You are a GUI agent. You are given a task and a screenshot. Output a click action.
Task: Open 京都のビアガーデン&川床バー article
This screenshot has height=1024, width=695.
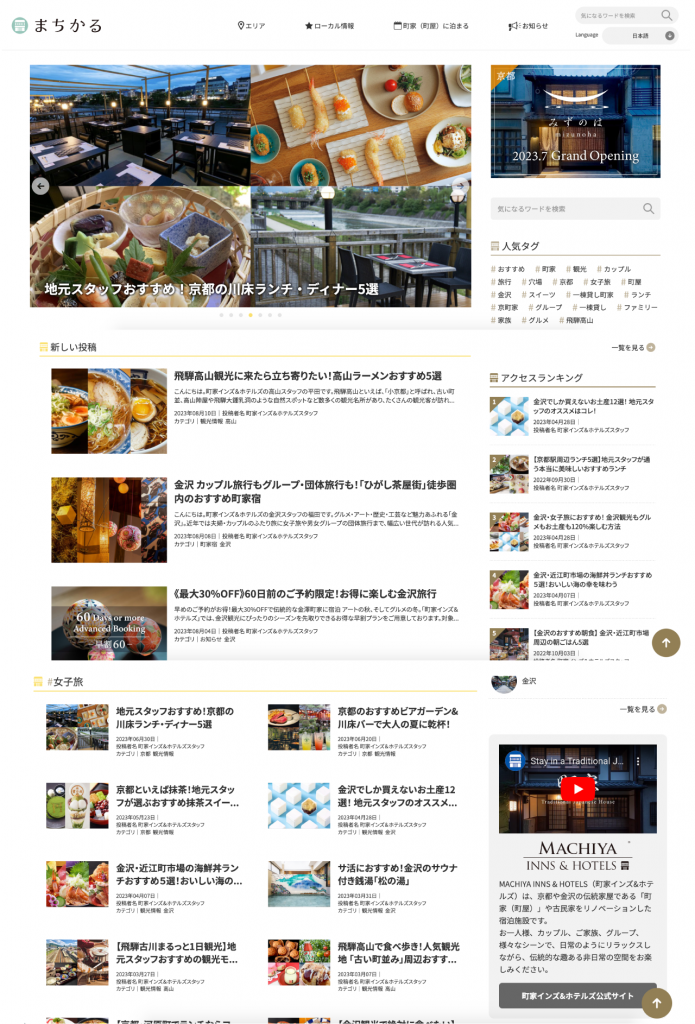pyautogui.click(x=397, y=717)
